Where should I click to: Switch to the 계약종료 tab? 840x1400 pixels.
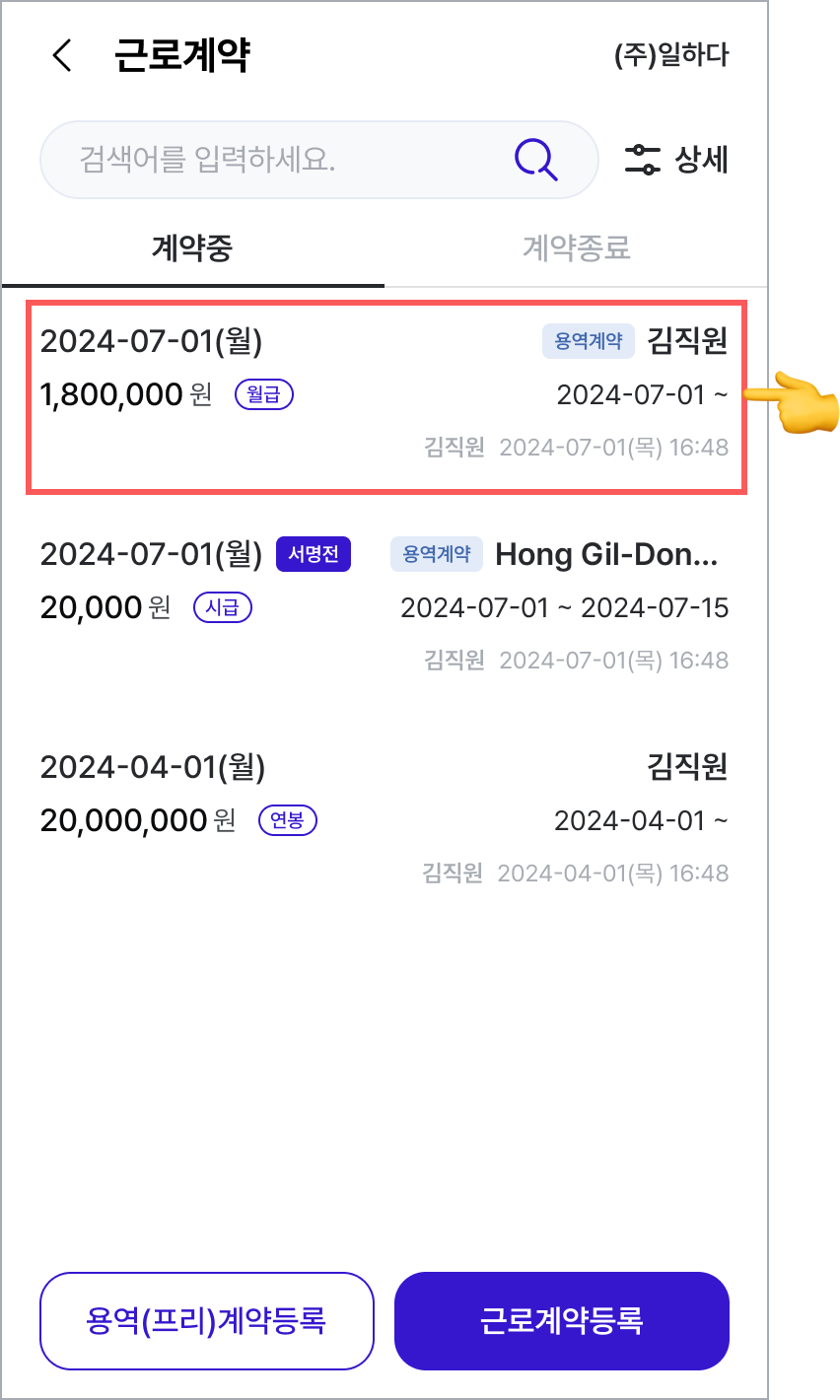click(x=576, y=248)
